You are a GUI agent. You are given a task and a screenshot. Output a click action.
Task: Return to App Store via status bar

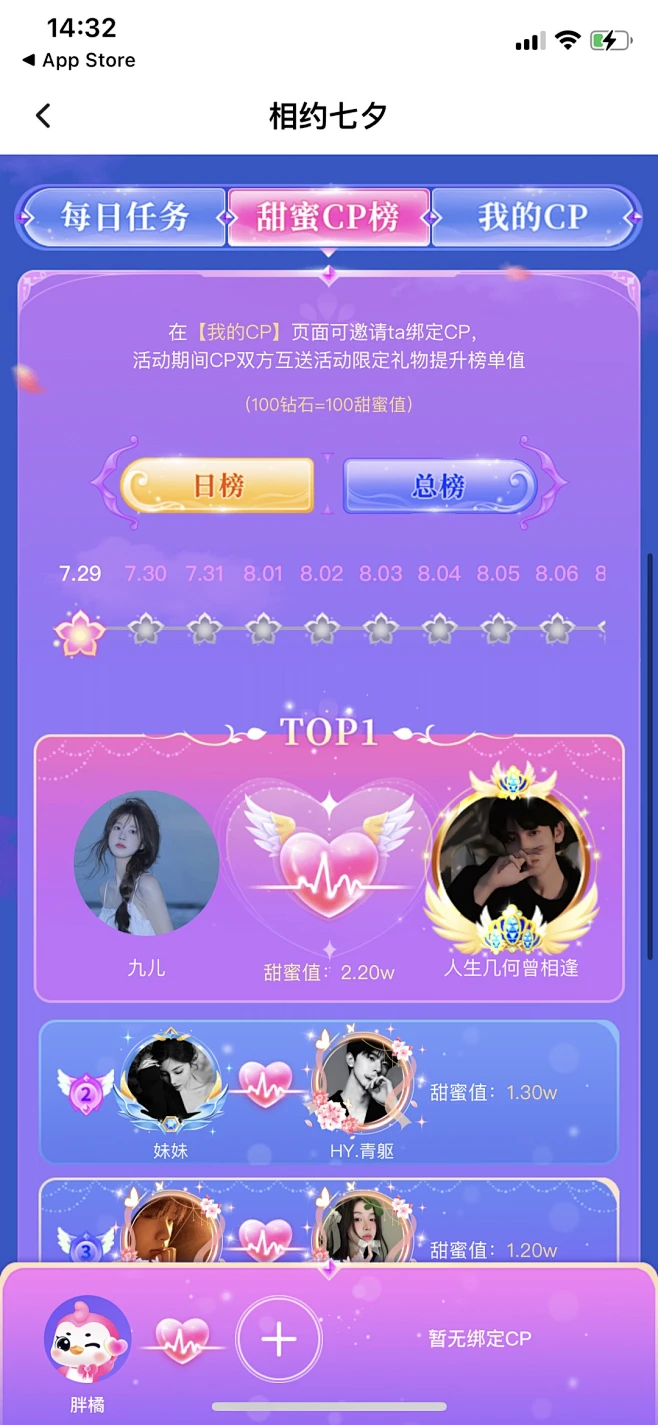pos(79,60)
